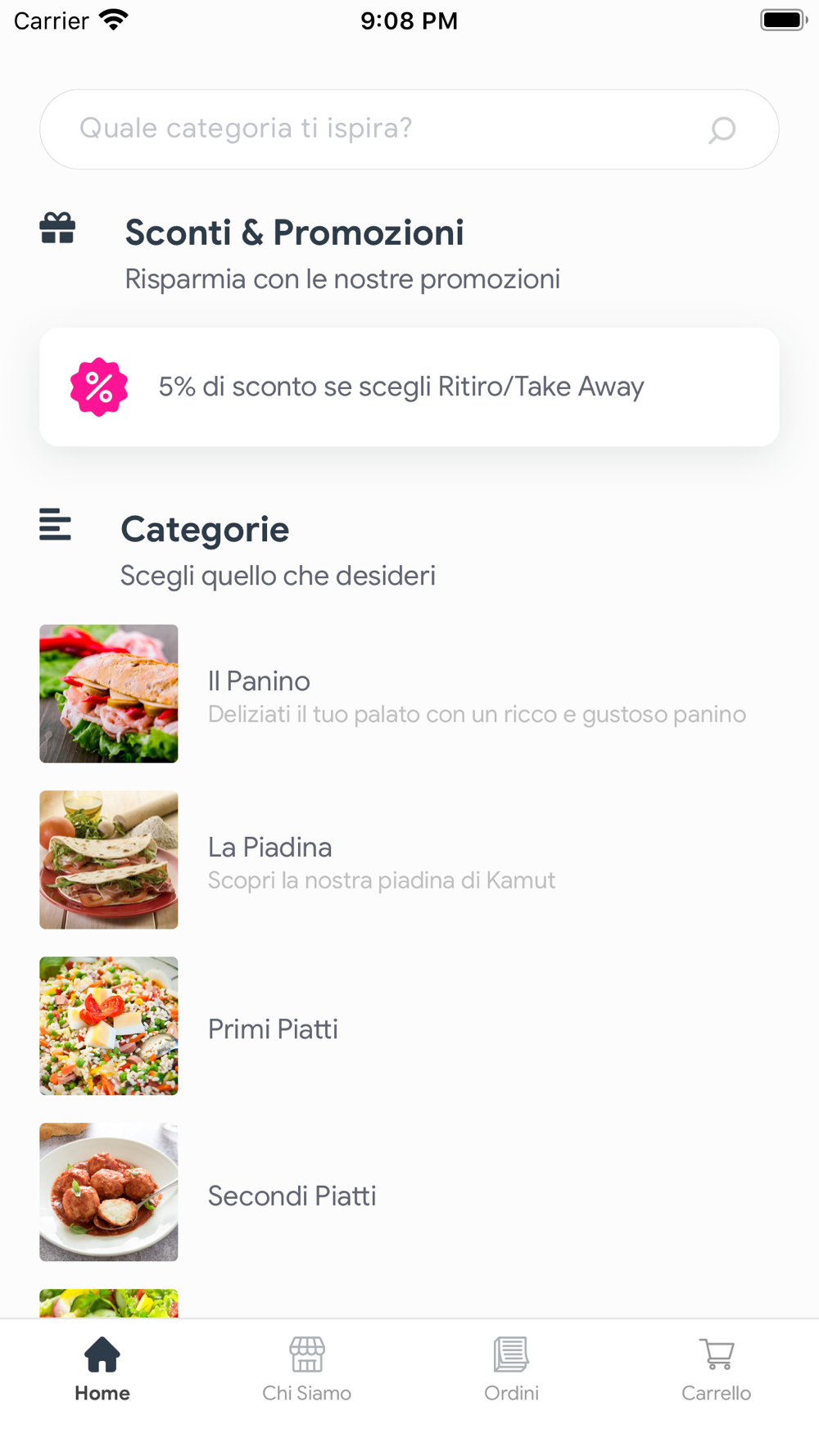Go to the Ordini tab
Screen dimensions: 819x1456
[511, 1369]
